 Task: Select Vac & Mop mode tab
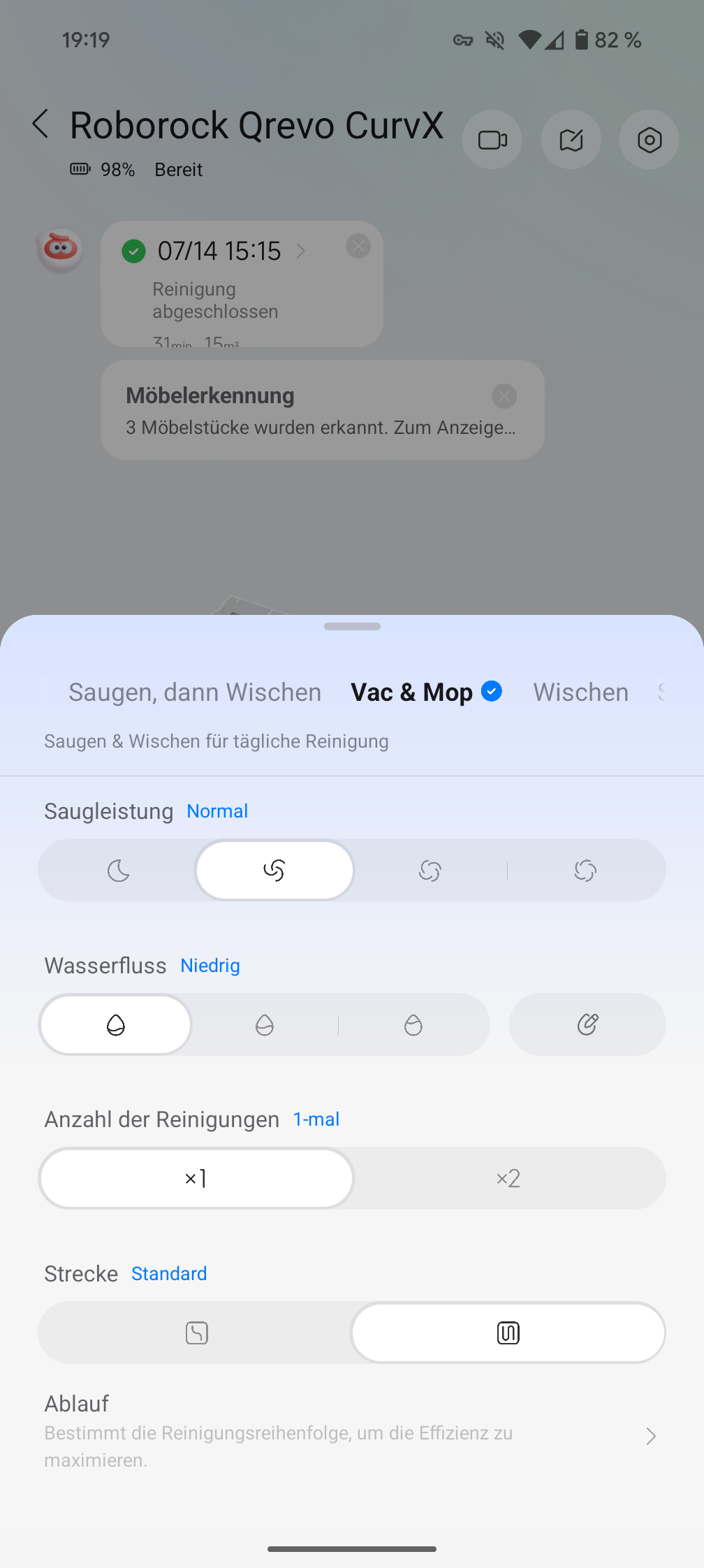[411, 692]
